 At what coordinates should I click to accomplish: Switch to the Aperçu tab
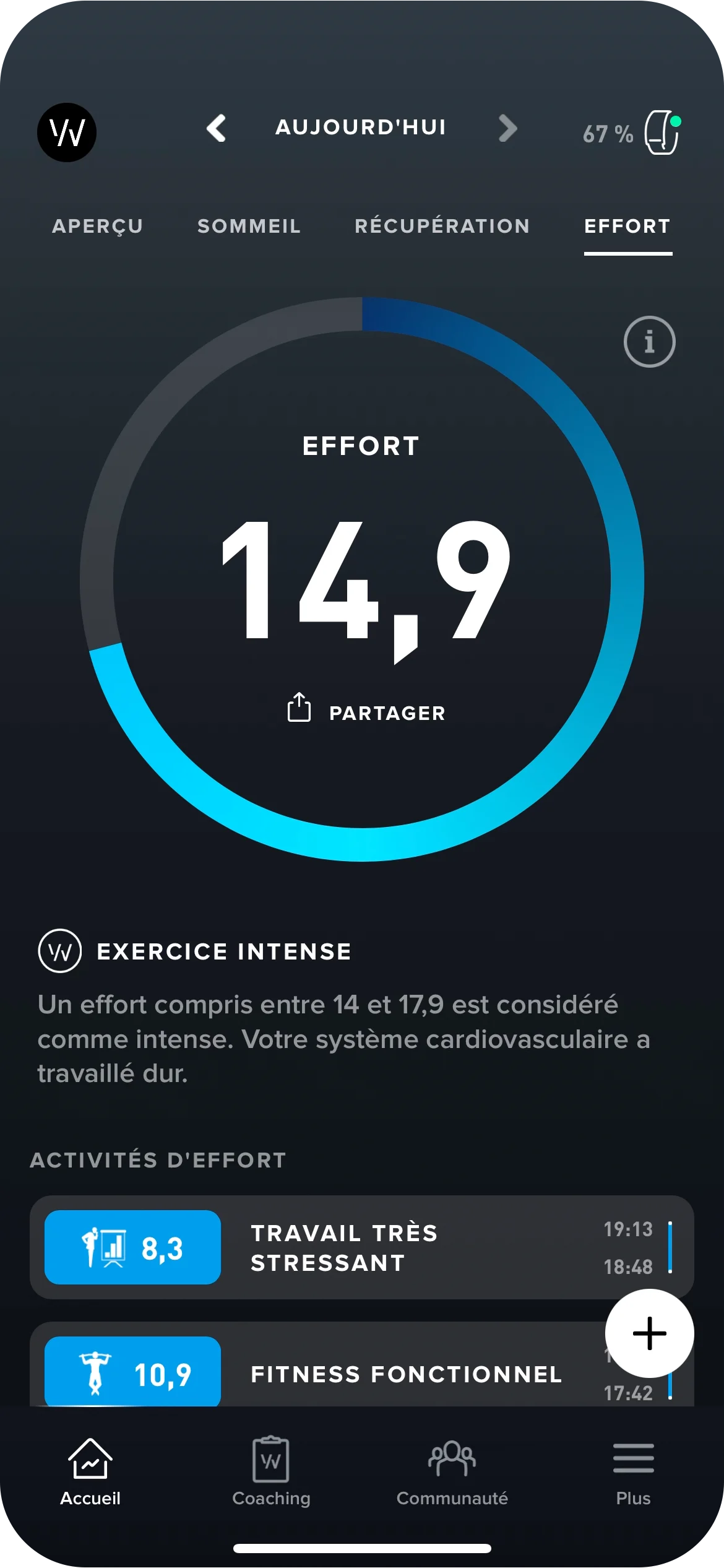pyautogui.click(x=98, y=227)
